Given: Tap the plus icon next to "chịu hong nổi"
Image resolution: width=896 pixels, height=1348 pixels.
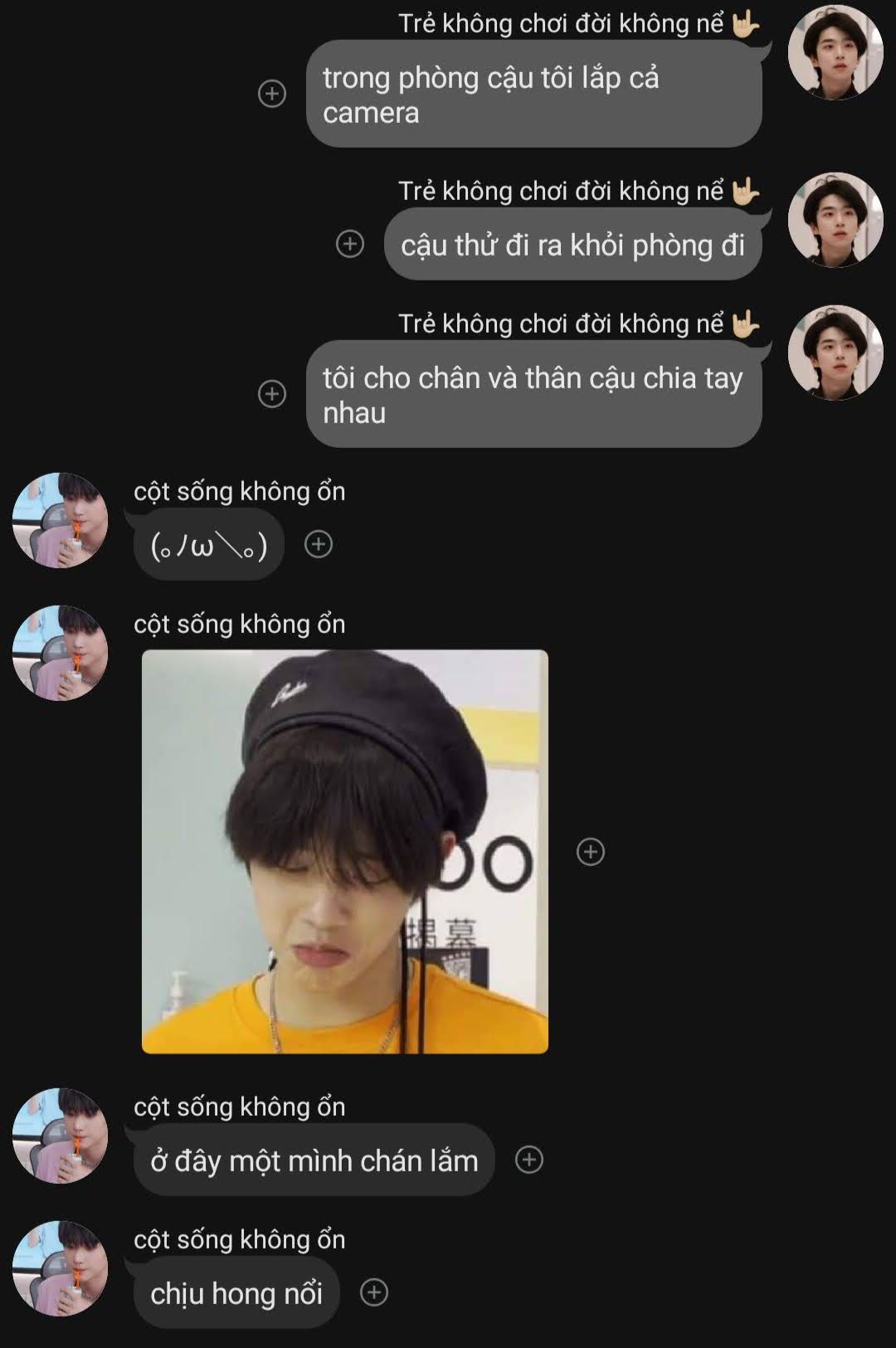Looking at the screenshot, I should point(374,1292).
